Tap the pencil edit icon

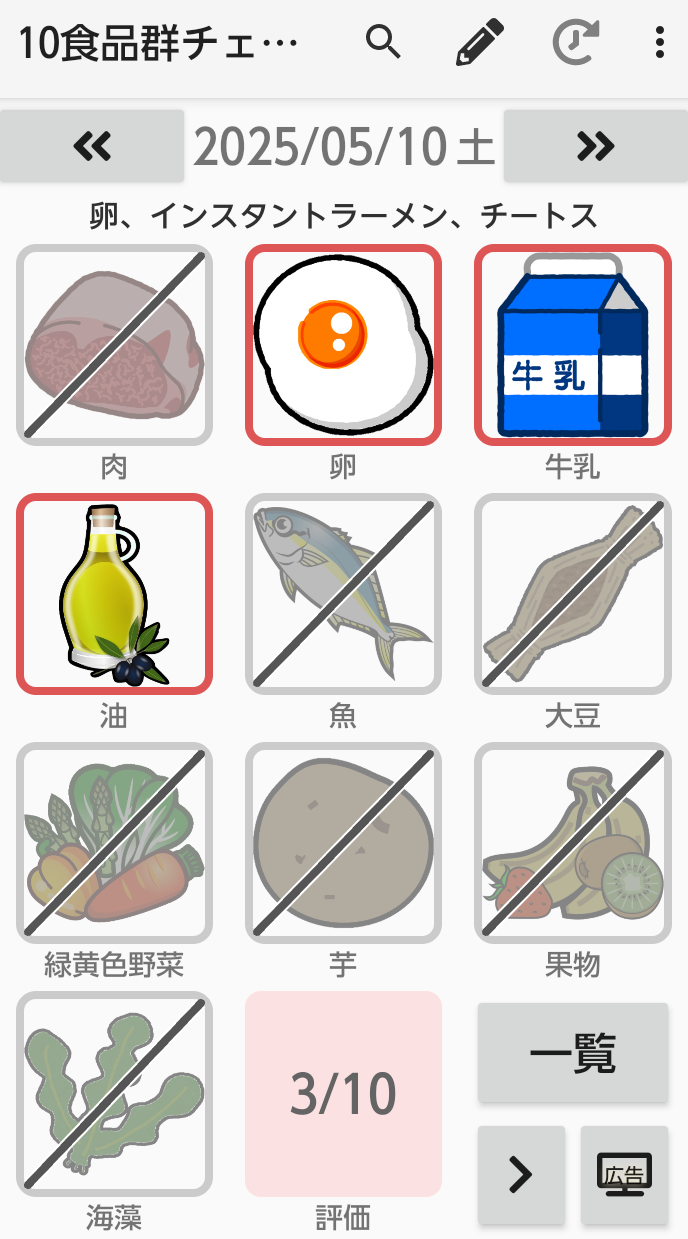[x=479, y=43]
